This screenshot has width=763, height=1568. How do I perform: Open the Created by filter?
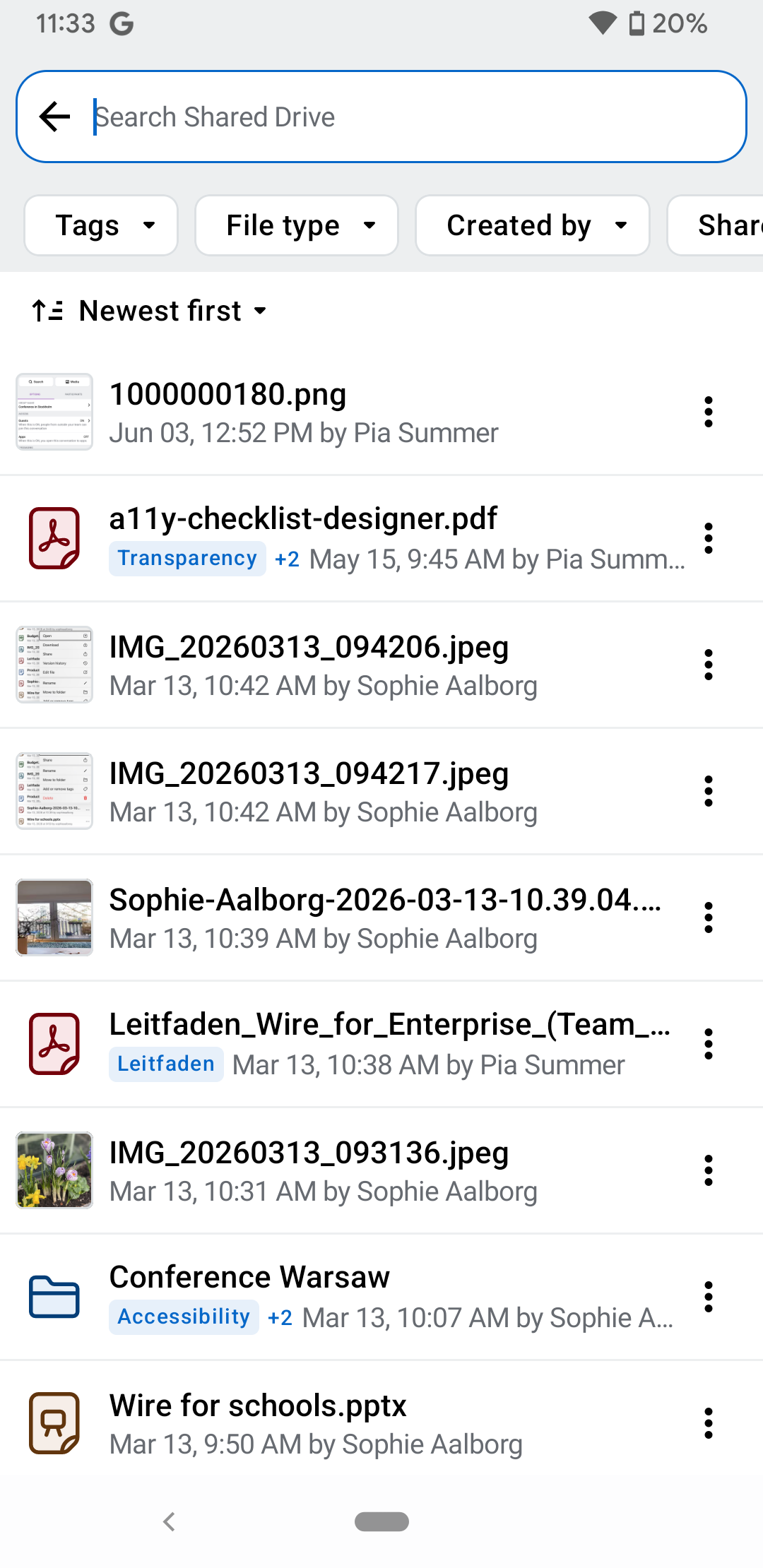533,225
